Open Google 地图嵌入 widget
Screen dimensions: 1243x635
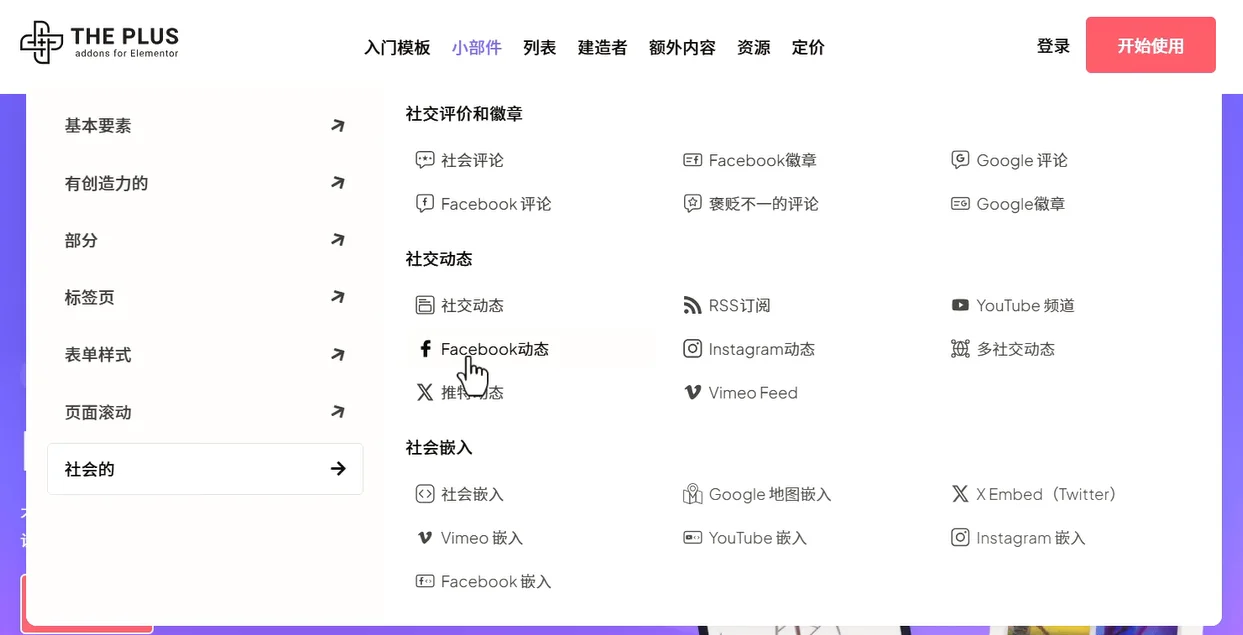point(769,494)
